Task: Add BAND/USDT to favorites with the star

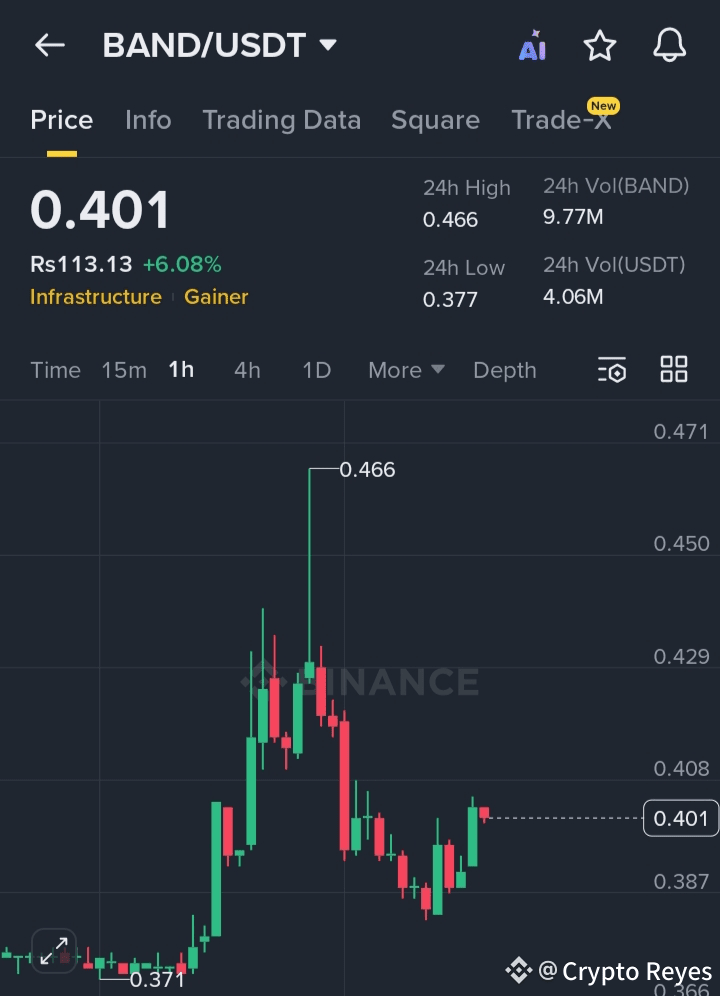Action: tap(600, 46)
